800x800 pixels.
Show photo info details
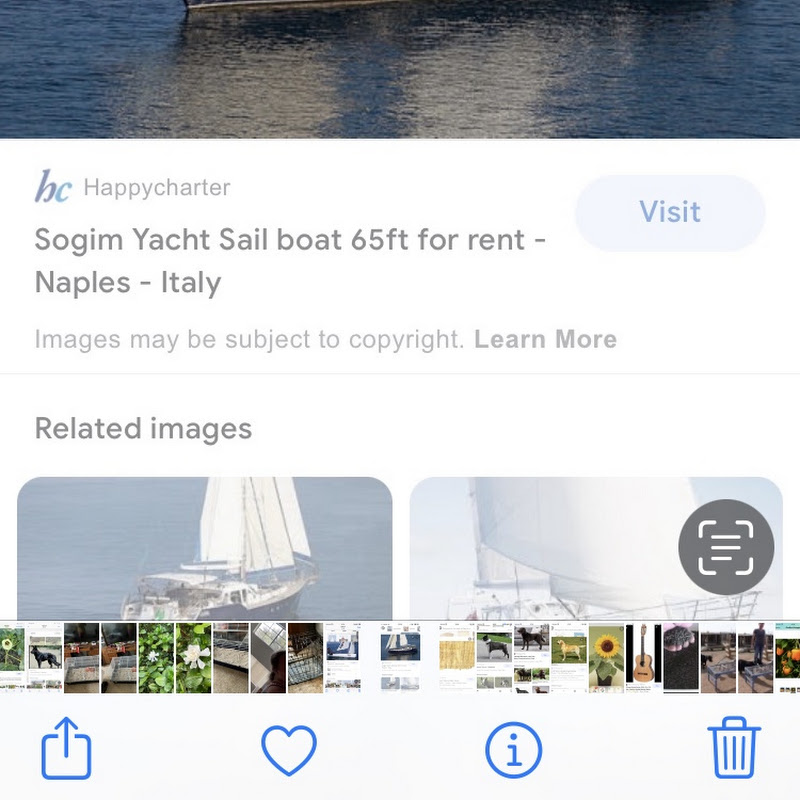click(513, 749)
